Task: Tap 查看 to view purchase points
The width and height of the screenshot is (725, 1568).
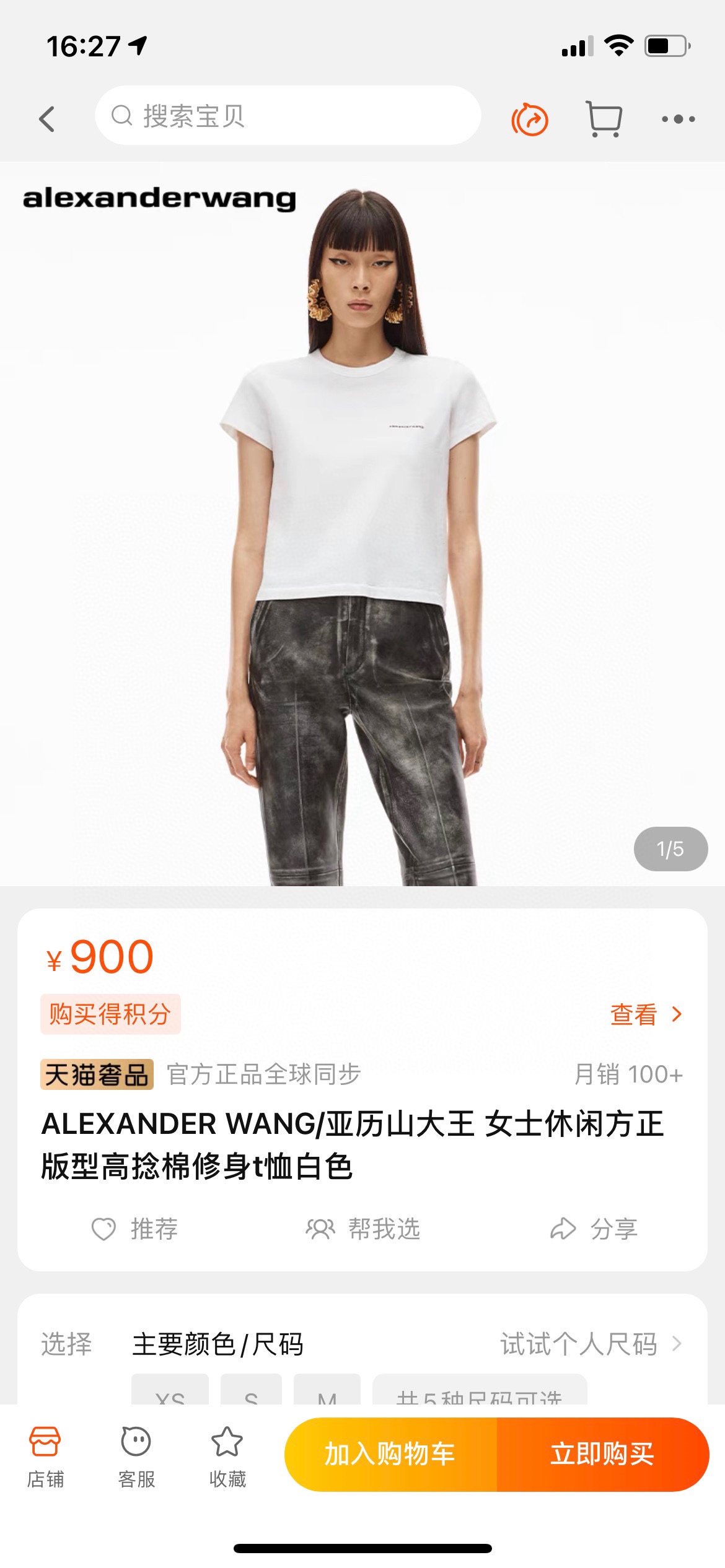Action: (646, 1014)
